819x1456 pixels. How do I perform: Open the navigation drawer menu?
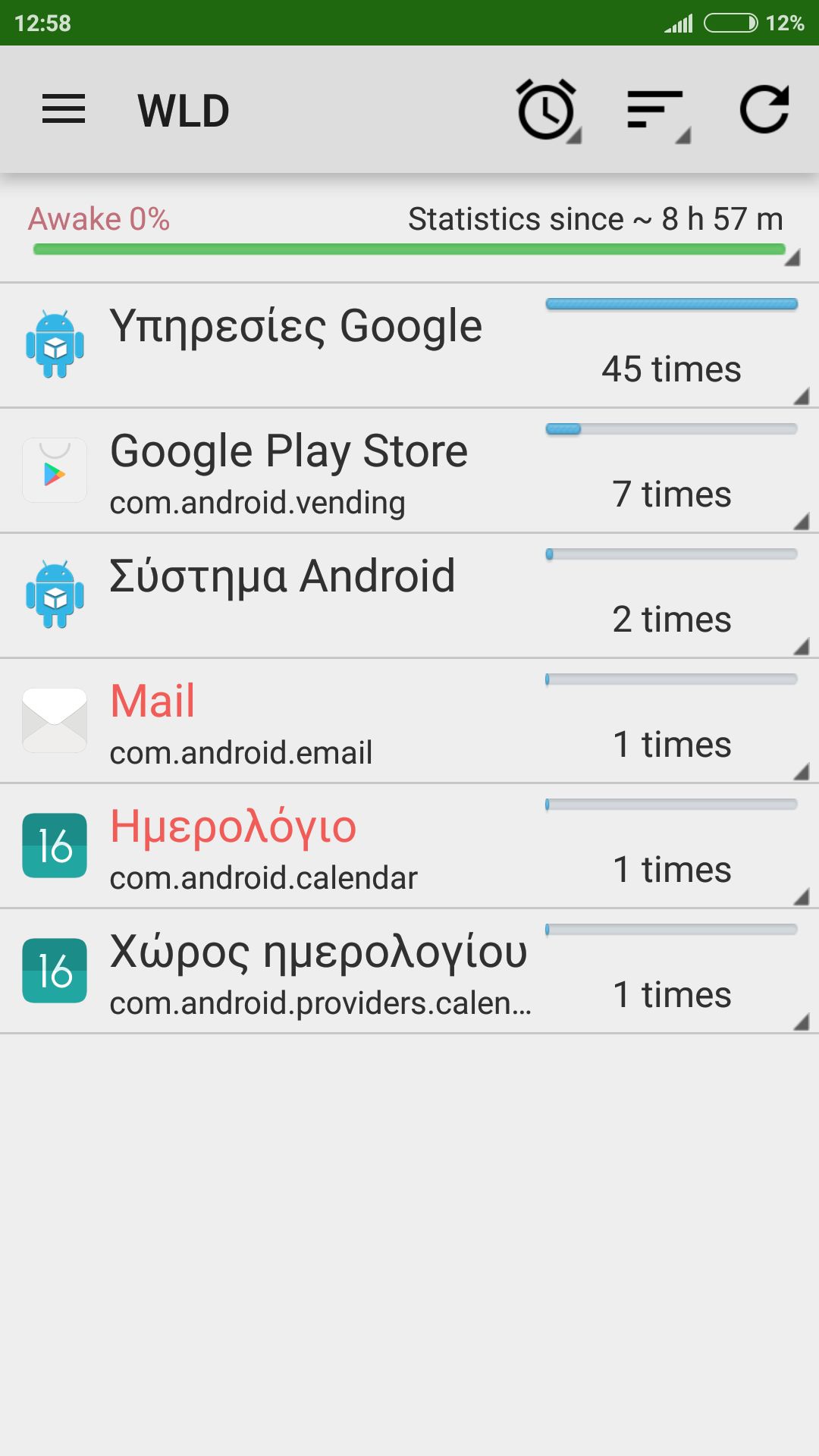click(64, 110)
